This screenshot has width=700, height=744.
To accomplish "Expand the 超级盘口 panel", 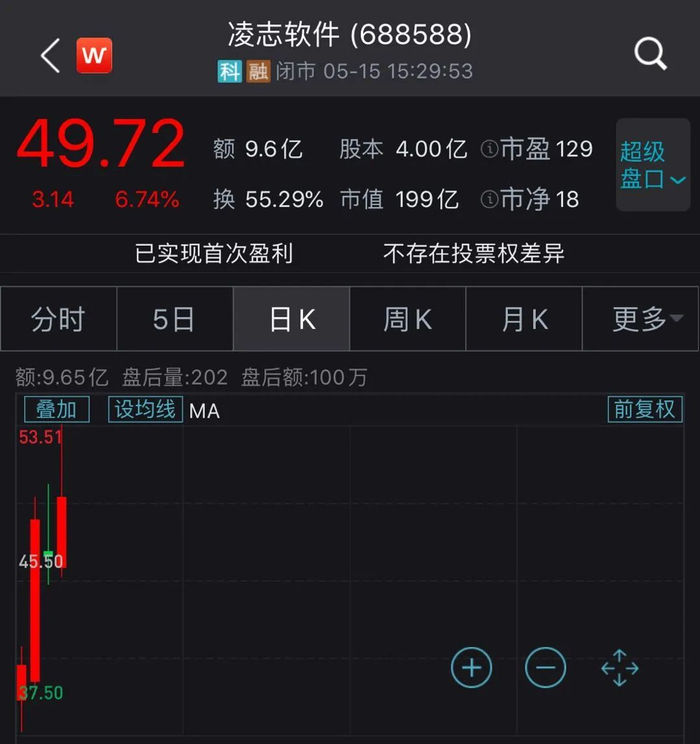I will pos(652,165).
